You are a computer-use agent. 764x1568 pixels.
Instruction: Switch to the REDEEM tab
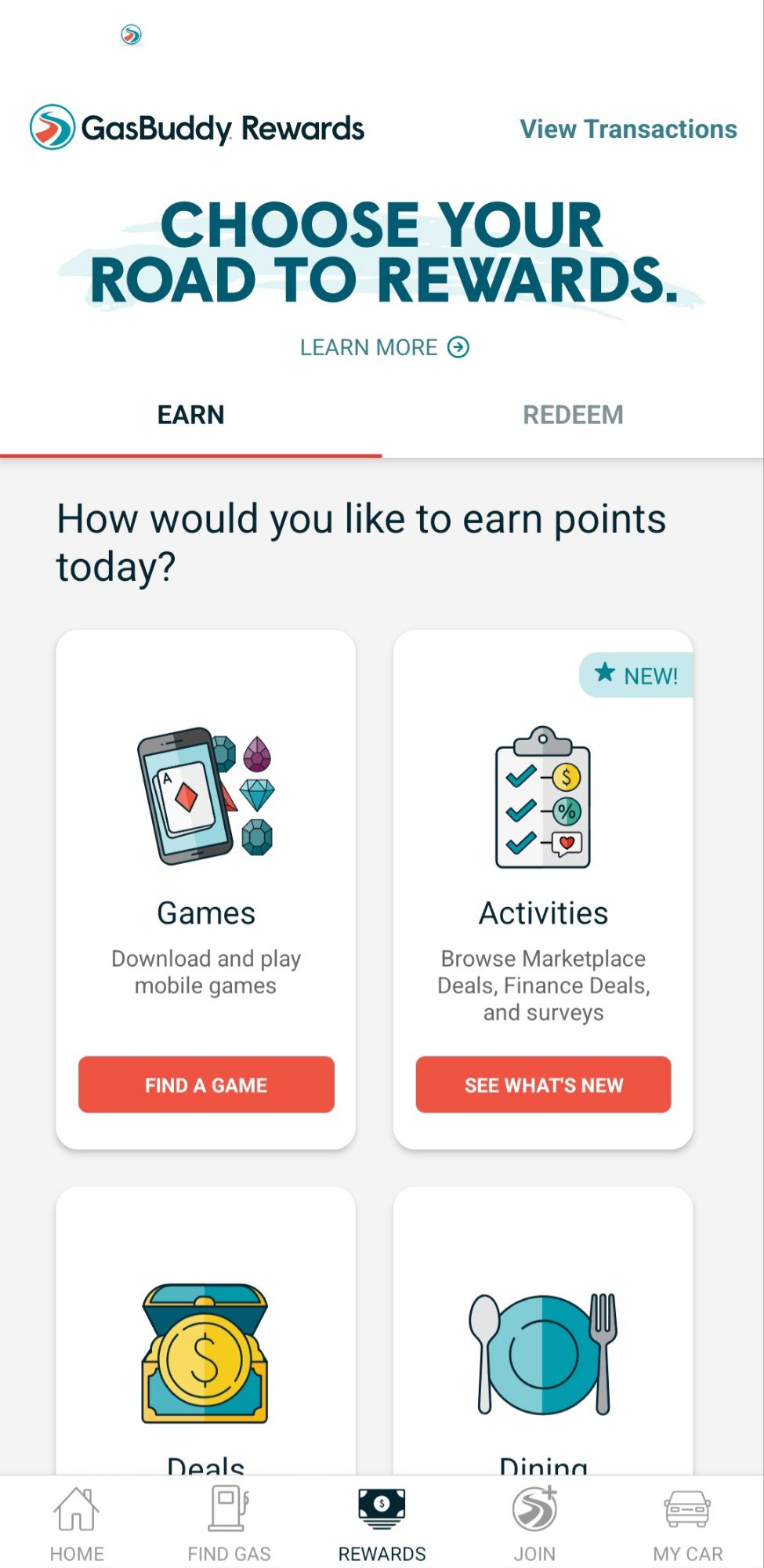tap(573, 414)
